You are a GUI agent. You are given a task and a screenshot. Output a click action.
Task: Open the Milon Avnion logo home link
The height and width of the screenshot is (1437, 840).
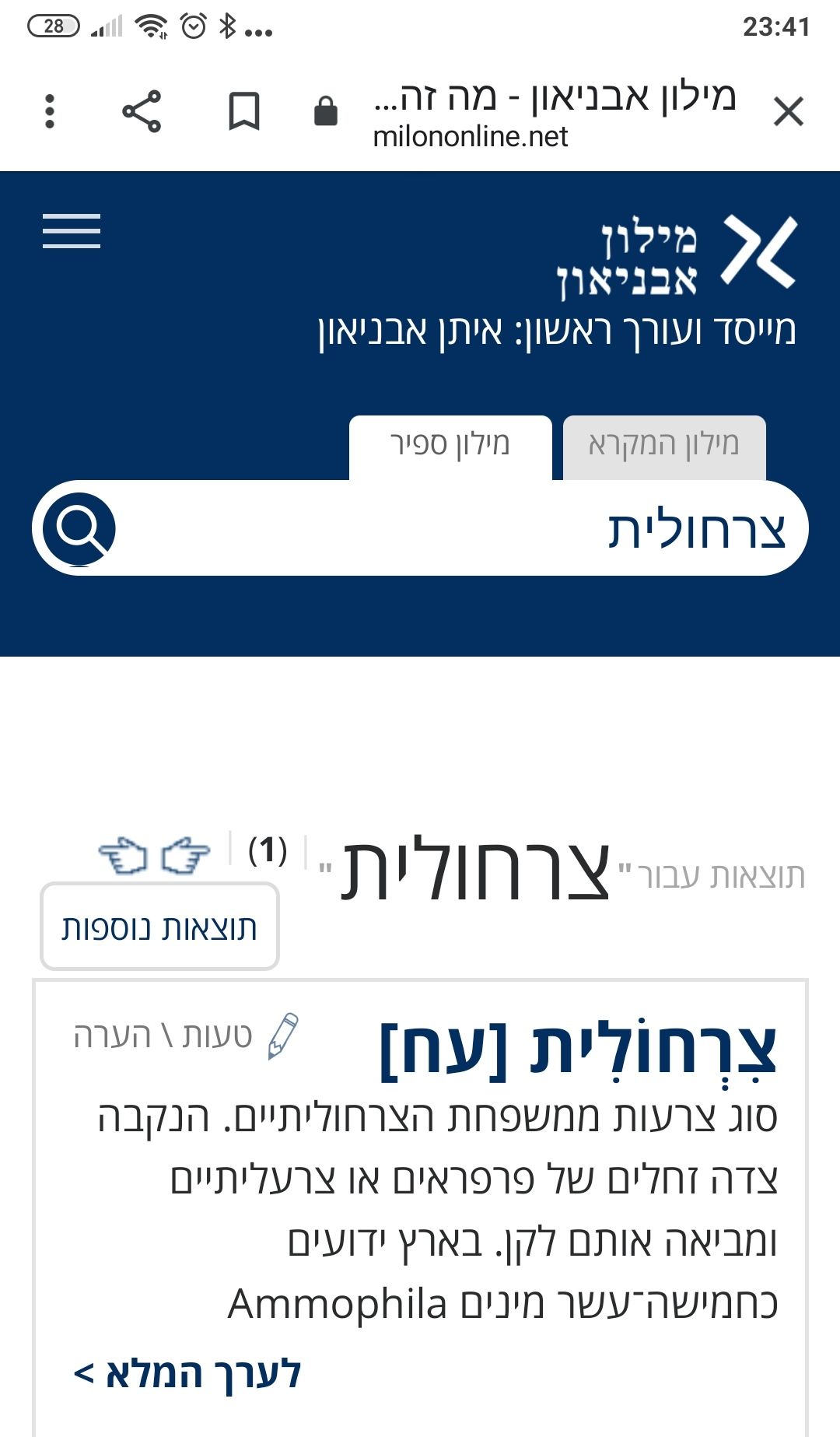[x=677, y=257]
